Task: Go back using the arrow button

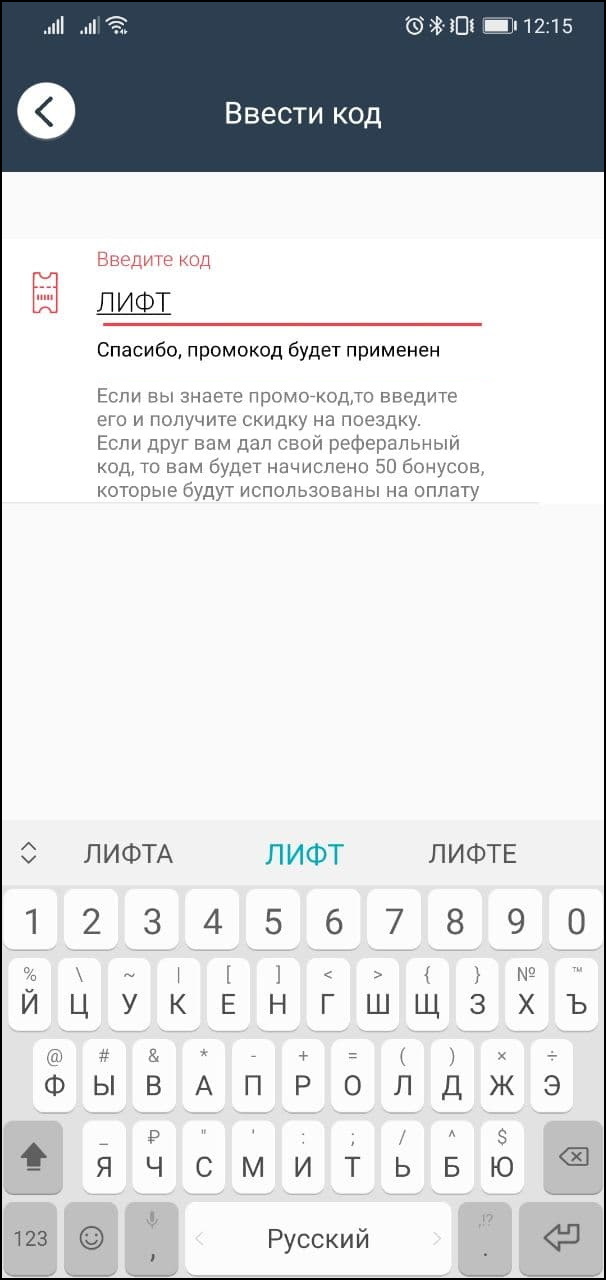Action: pyautogui.click(x=46, y=111)
